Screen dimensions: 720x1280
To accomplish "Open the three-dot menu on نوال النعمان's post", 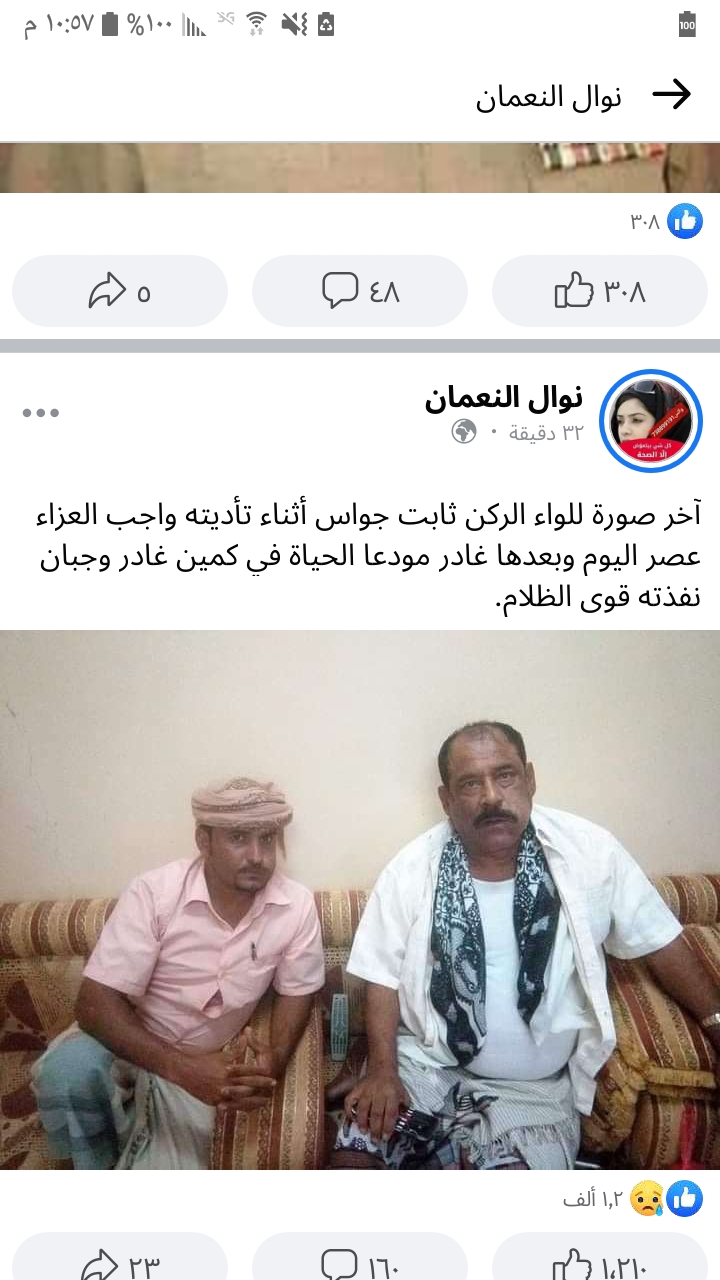I will point(41,412).
